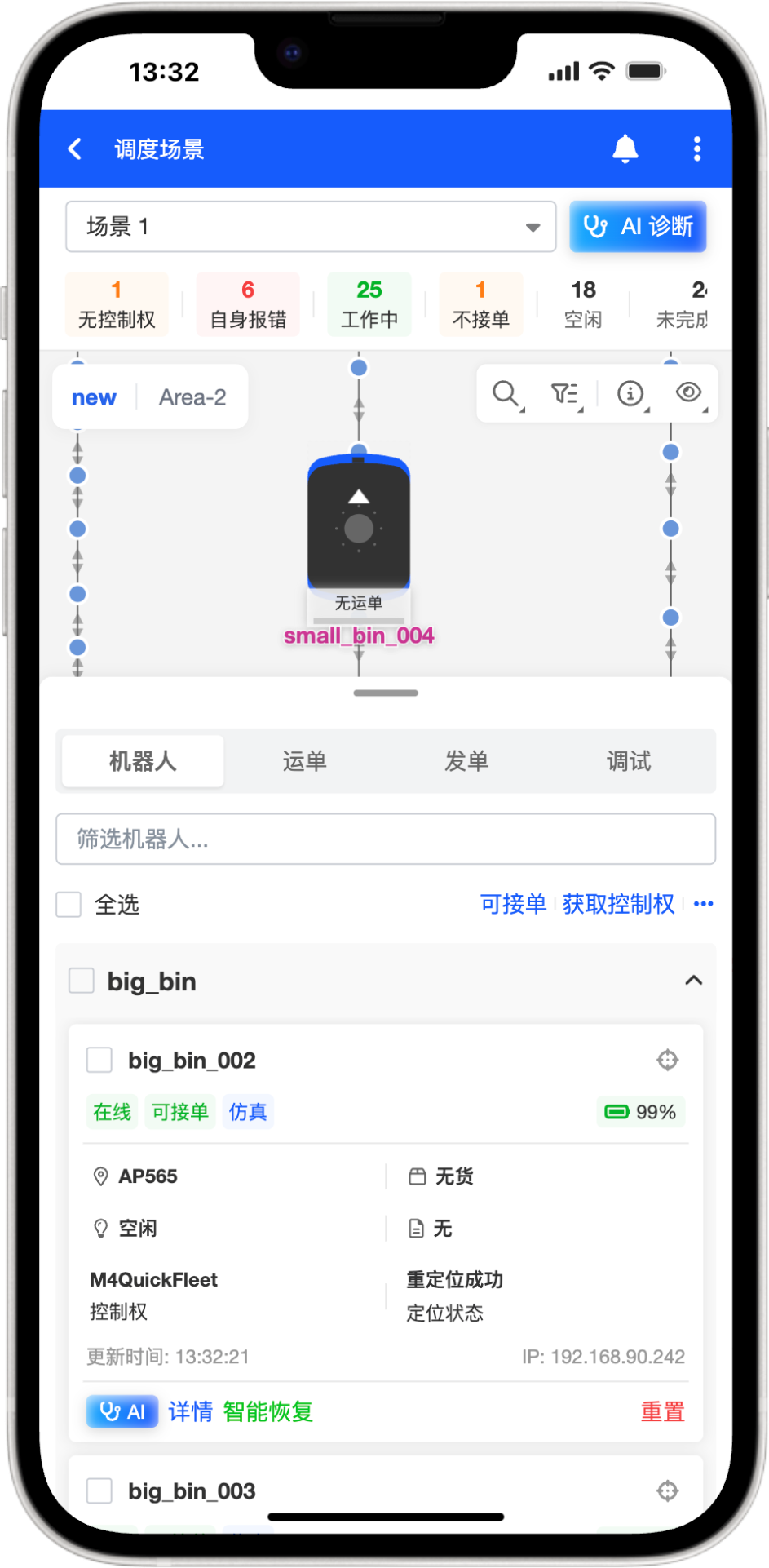
Task: Filter by 工作中 status
Action: click(x=369, y=304)
